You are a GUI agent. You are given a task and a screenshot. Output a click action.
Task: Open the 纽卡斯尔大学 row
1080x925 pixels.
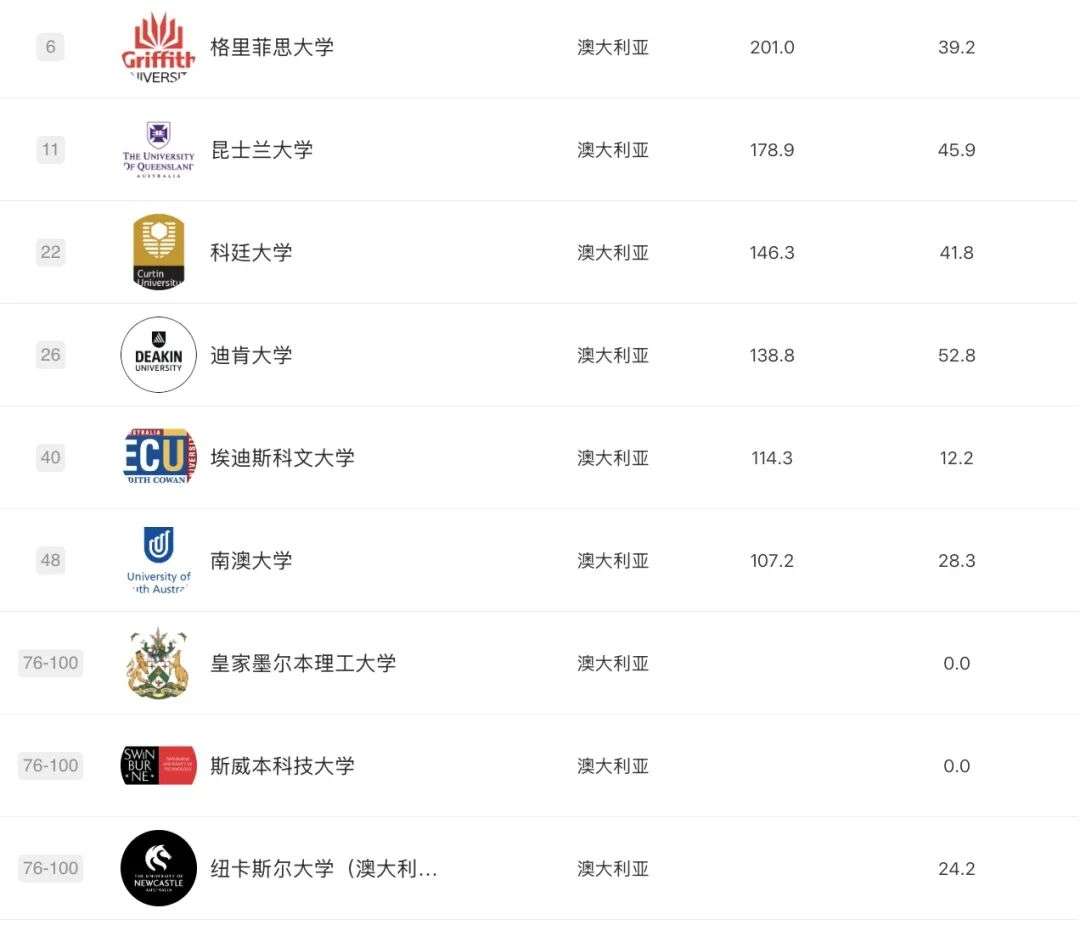pyautogui.click(x=323, y=868)
